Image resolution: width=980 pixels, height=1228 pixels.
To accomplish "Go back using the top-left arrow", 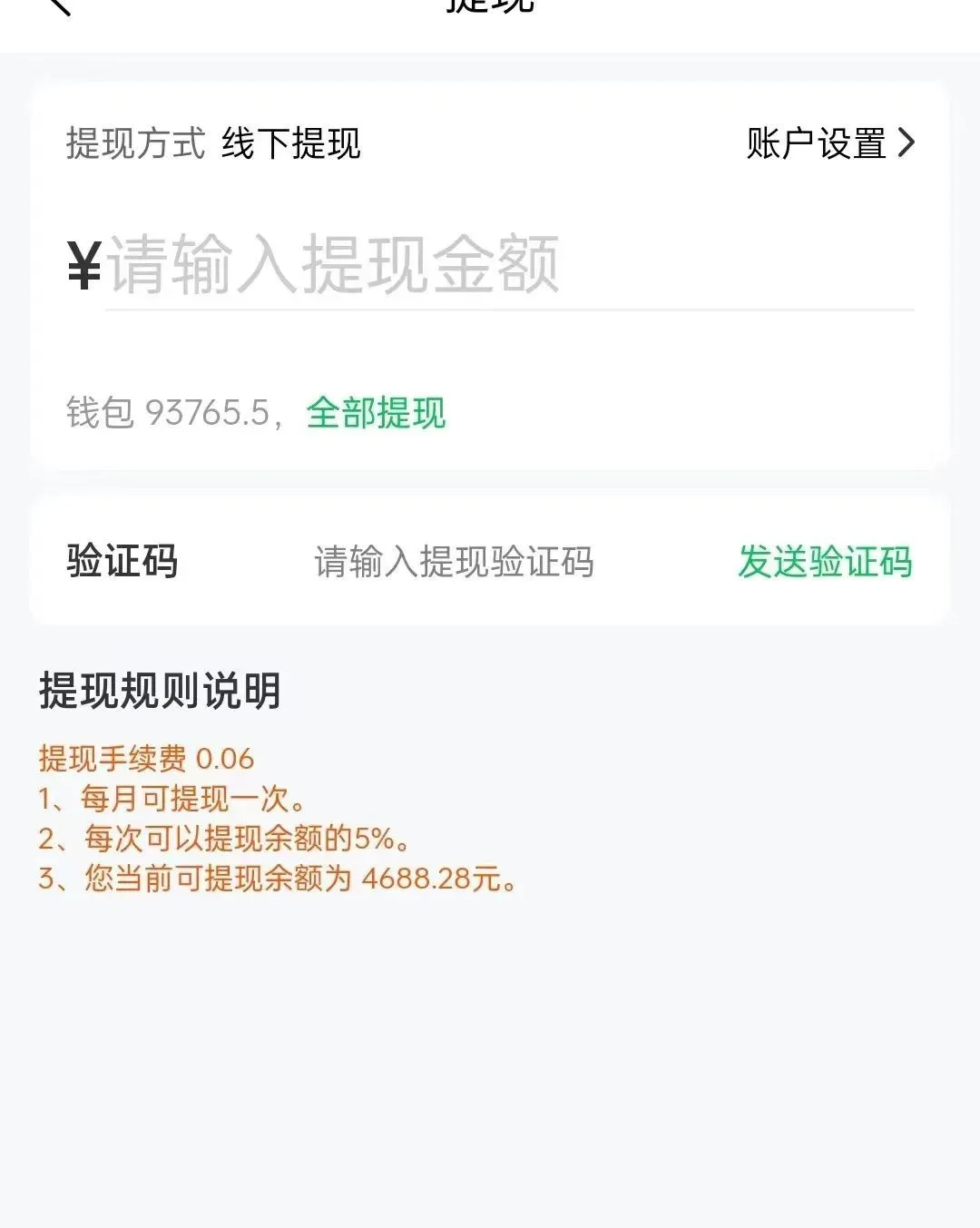I will pos(58,5).
